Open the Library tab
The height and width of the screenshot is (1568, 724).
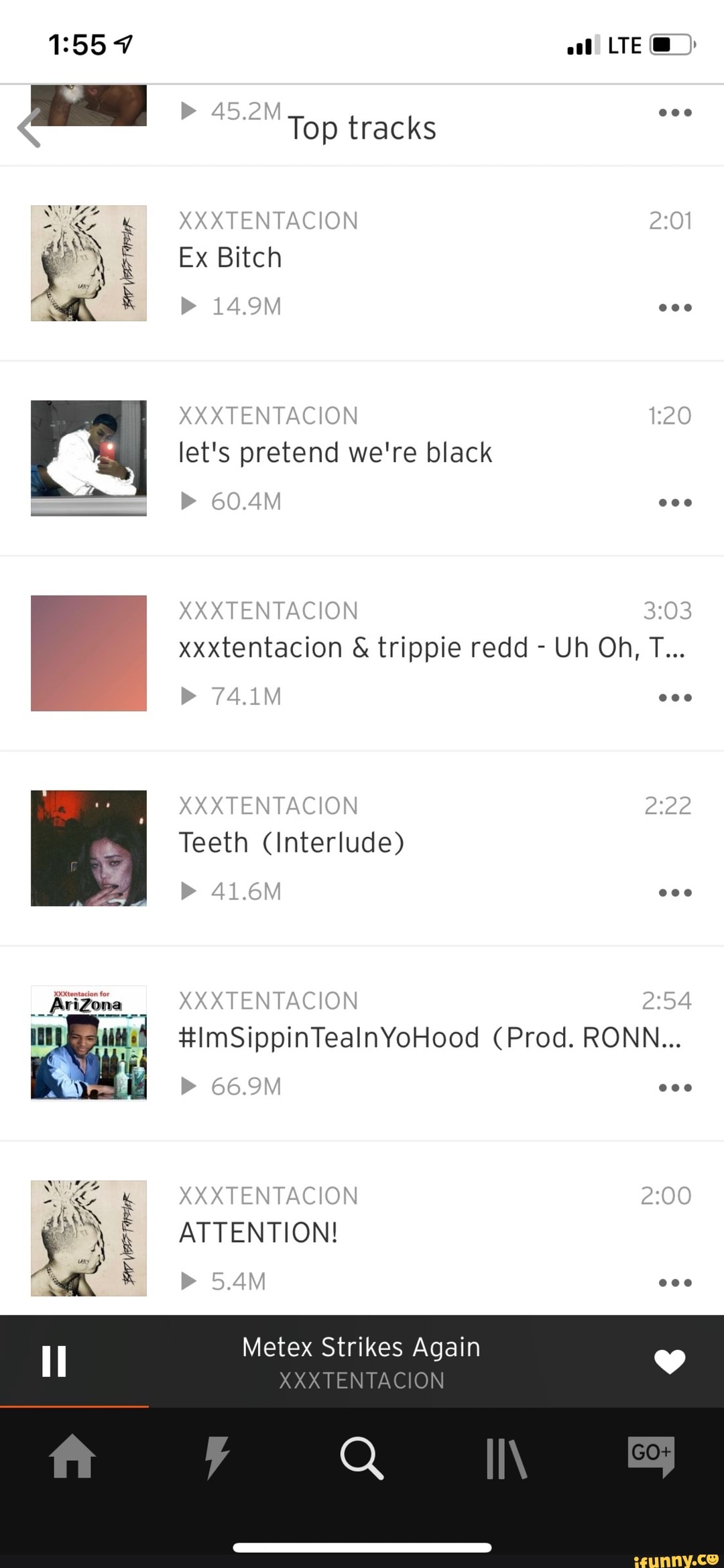click(x=506, y=1457)
